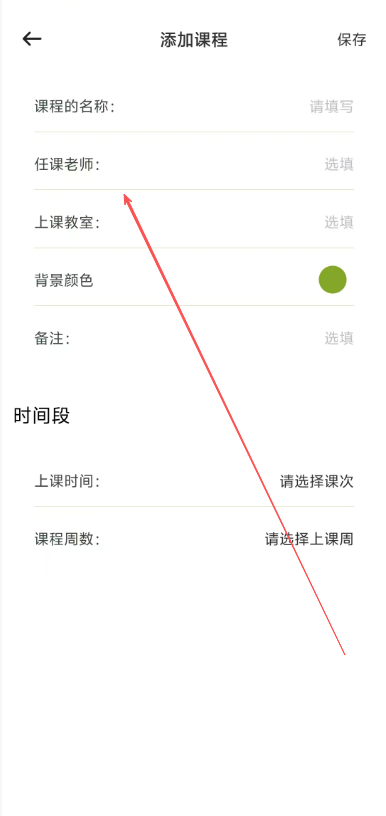
Task: Enter the course name in 课程的名称 field
Action: (194, 107)
